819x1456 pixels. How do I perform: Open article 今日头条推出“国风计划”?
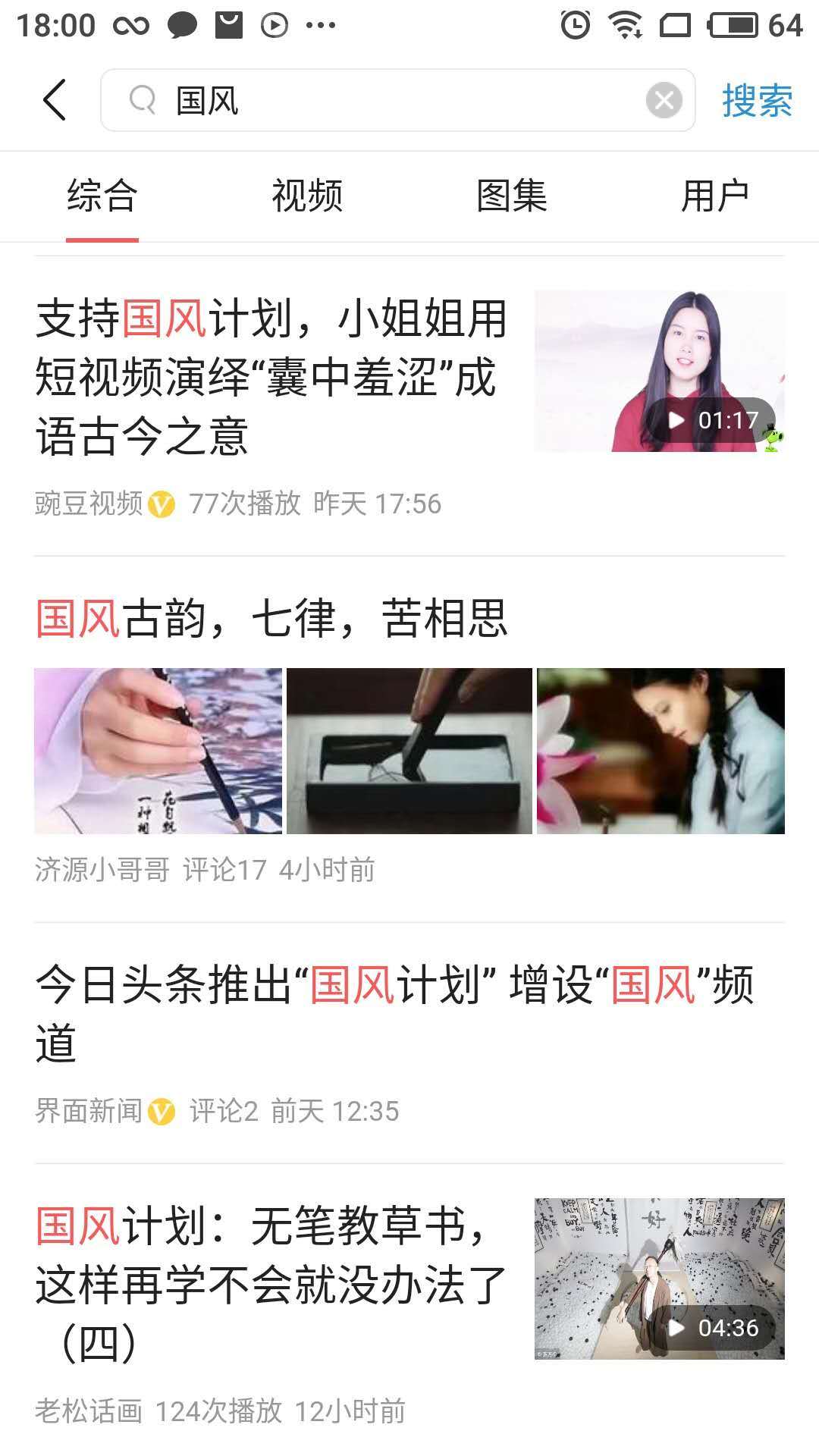click(x=394, y=1013)
